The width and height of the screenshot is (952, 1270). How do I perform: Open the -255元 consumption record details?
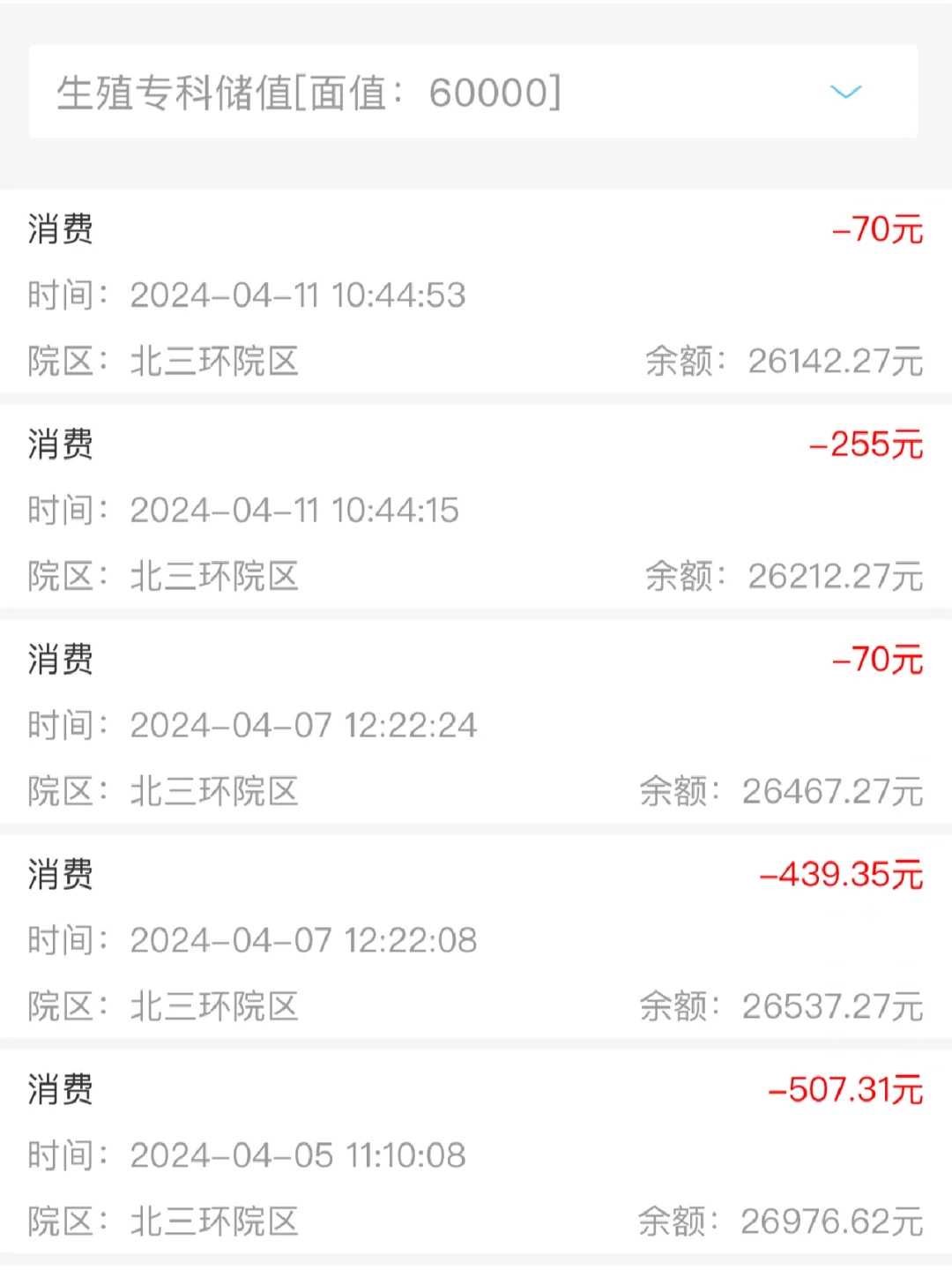point(476,510)
